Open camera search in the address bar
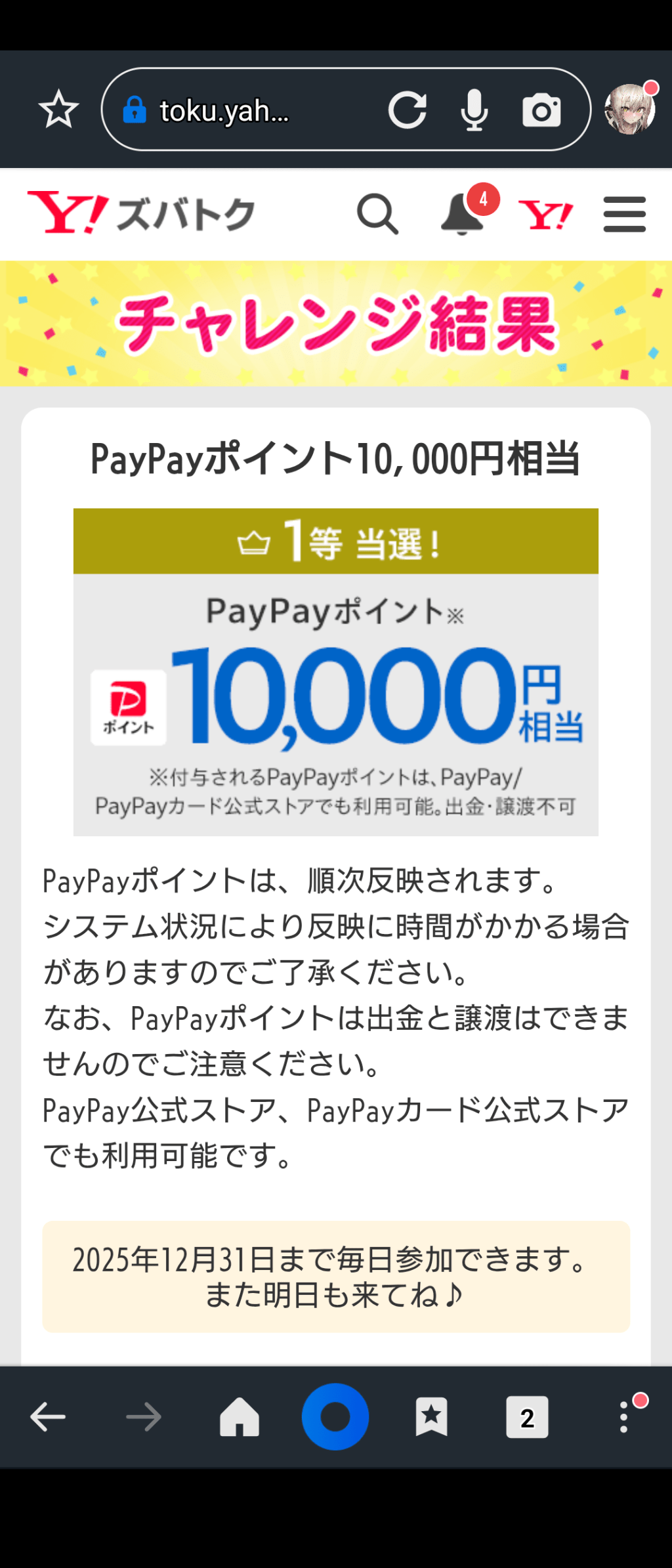 [541, 110]
